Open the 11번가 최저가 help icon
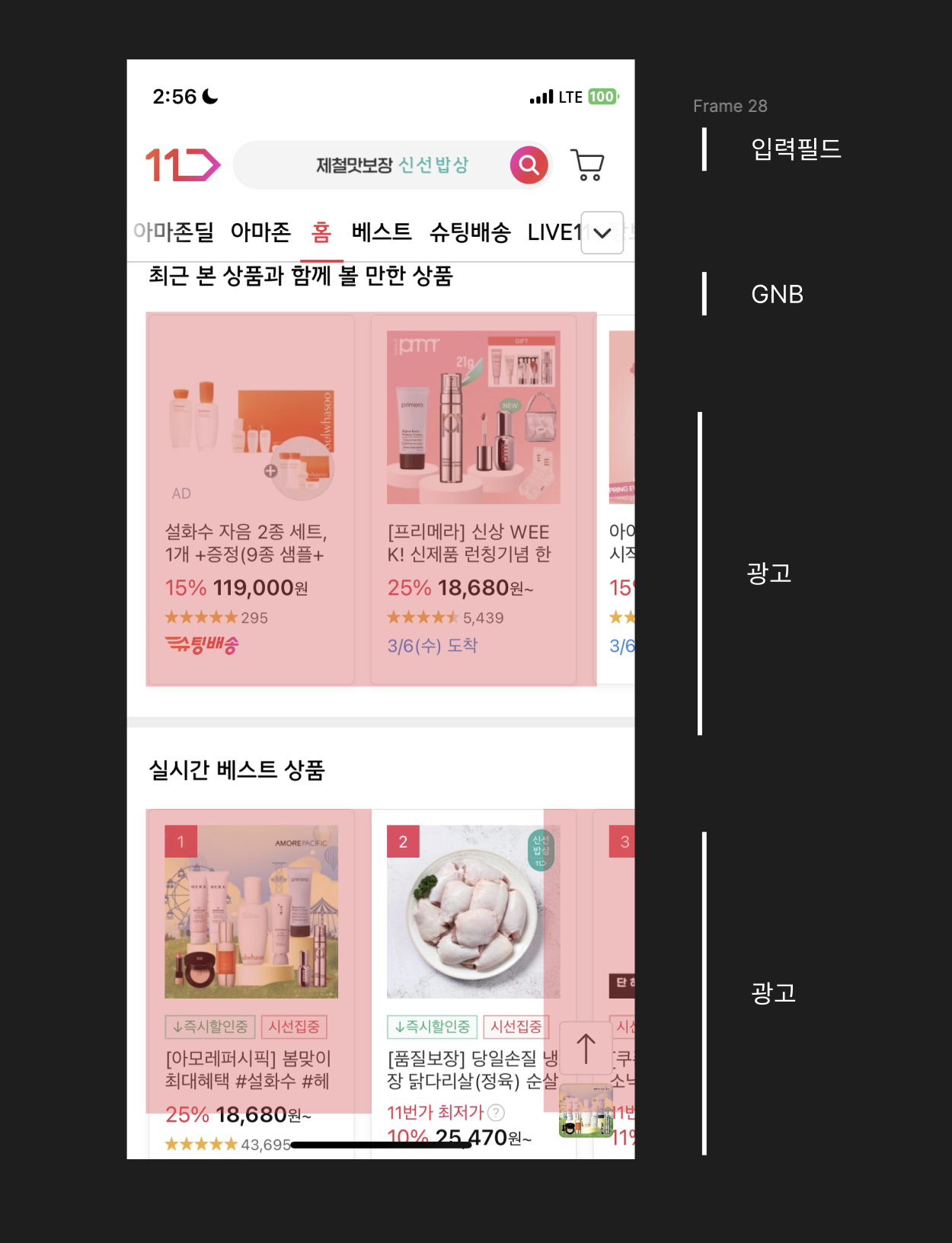This screenshot has width=952, height=1243. pos(496,1113)
